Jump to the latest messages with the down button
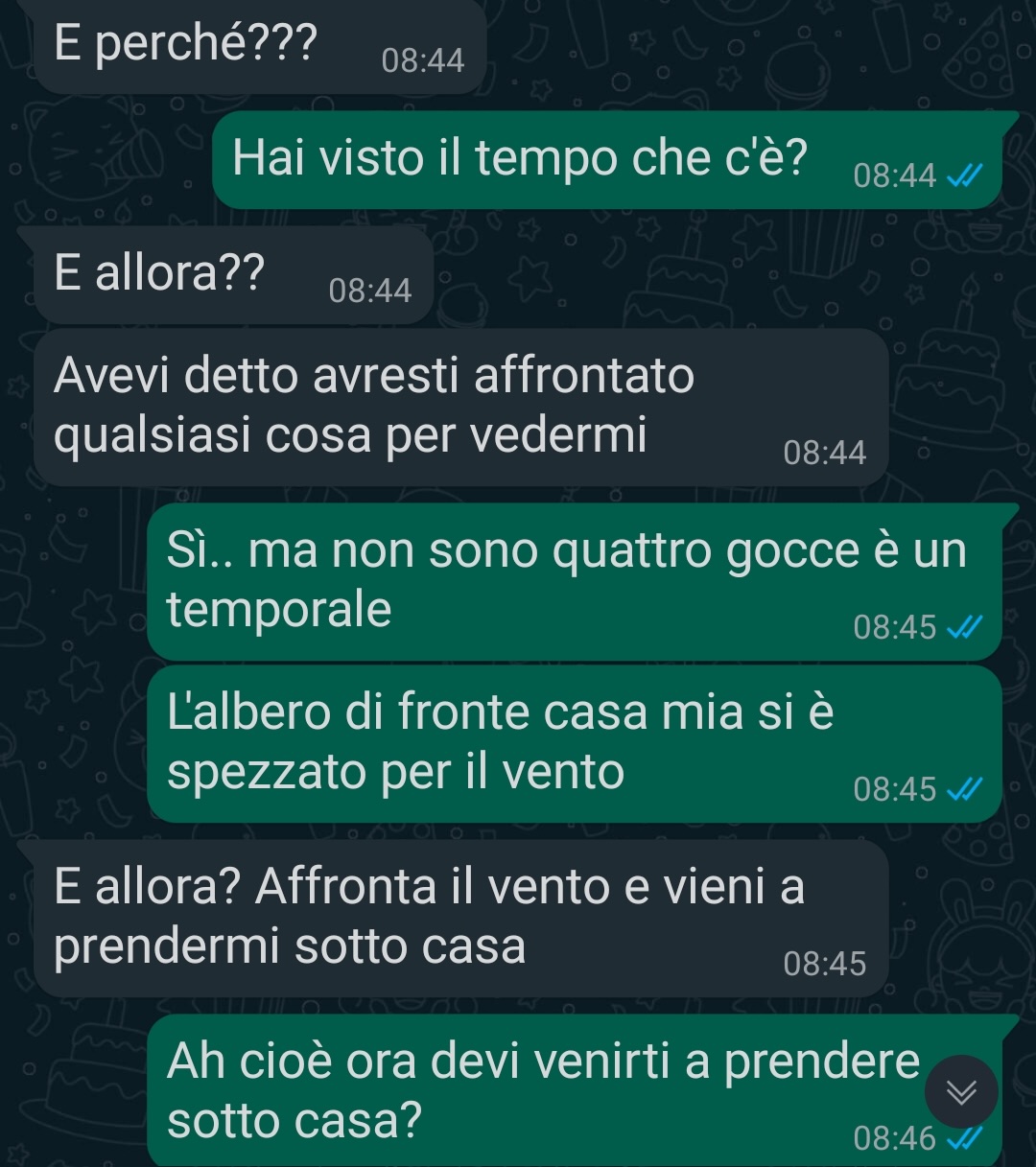Viewport: 1036px width, 1167px height. [x=961, y=1092]
